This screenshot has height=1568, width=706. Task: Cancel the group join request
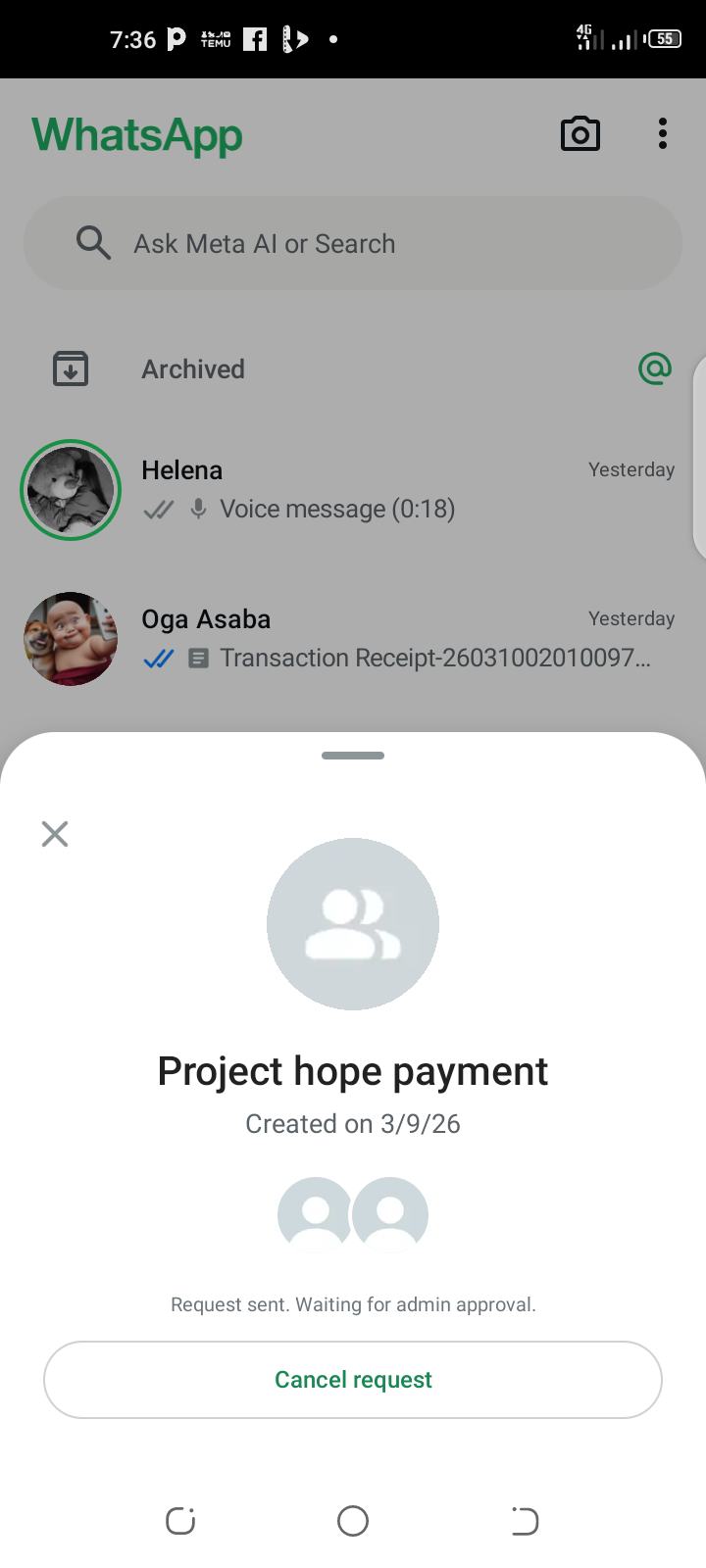click(353, 1380)
